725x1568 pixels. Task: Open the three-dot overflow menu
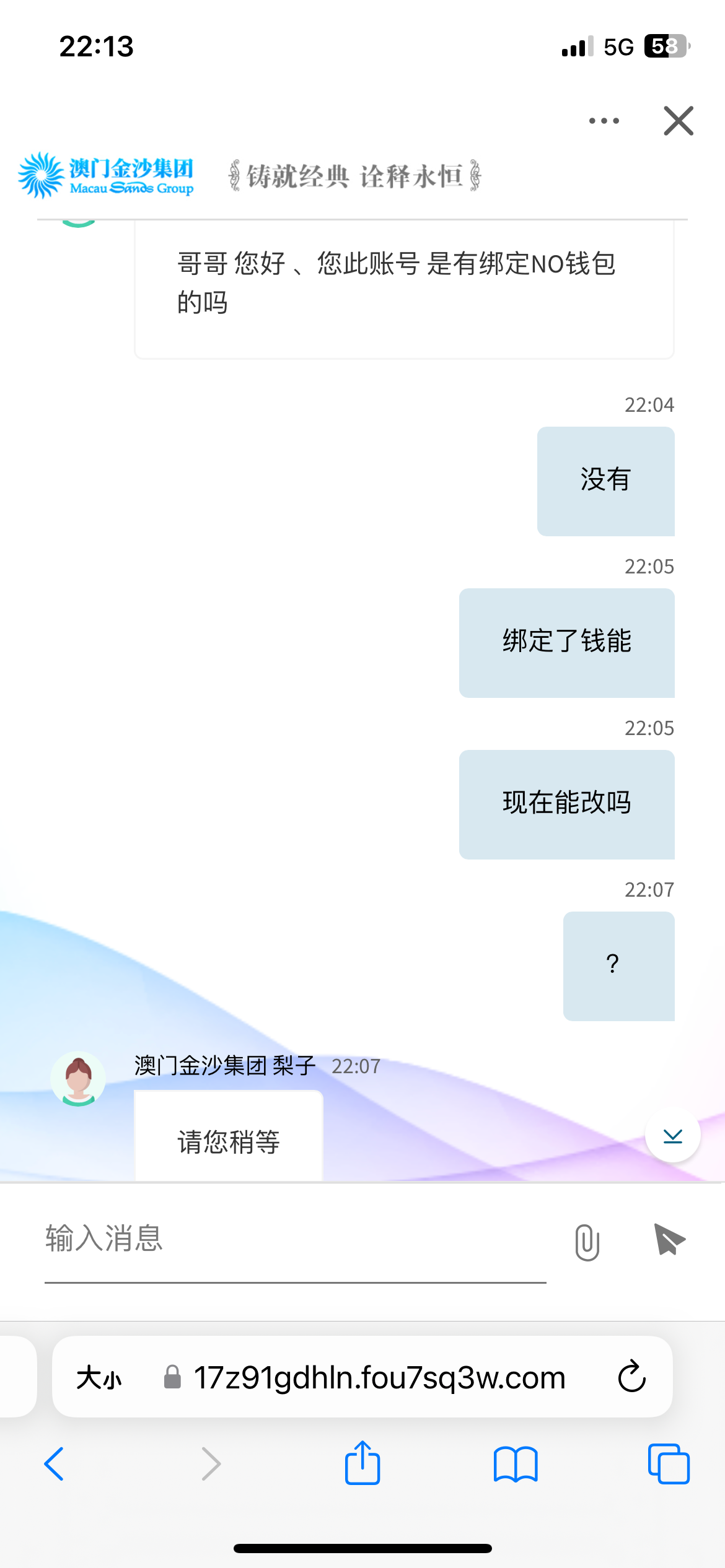(x=604, y=121)
